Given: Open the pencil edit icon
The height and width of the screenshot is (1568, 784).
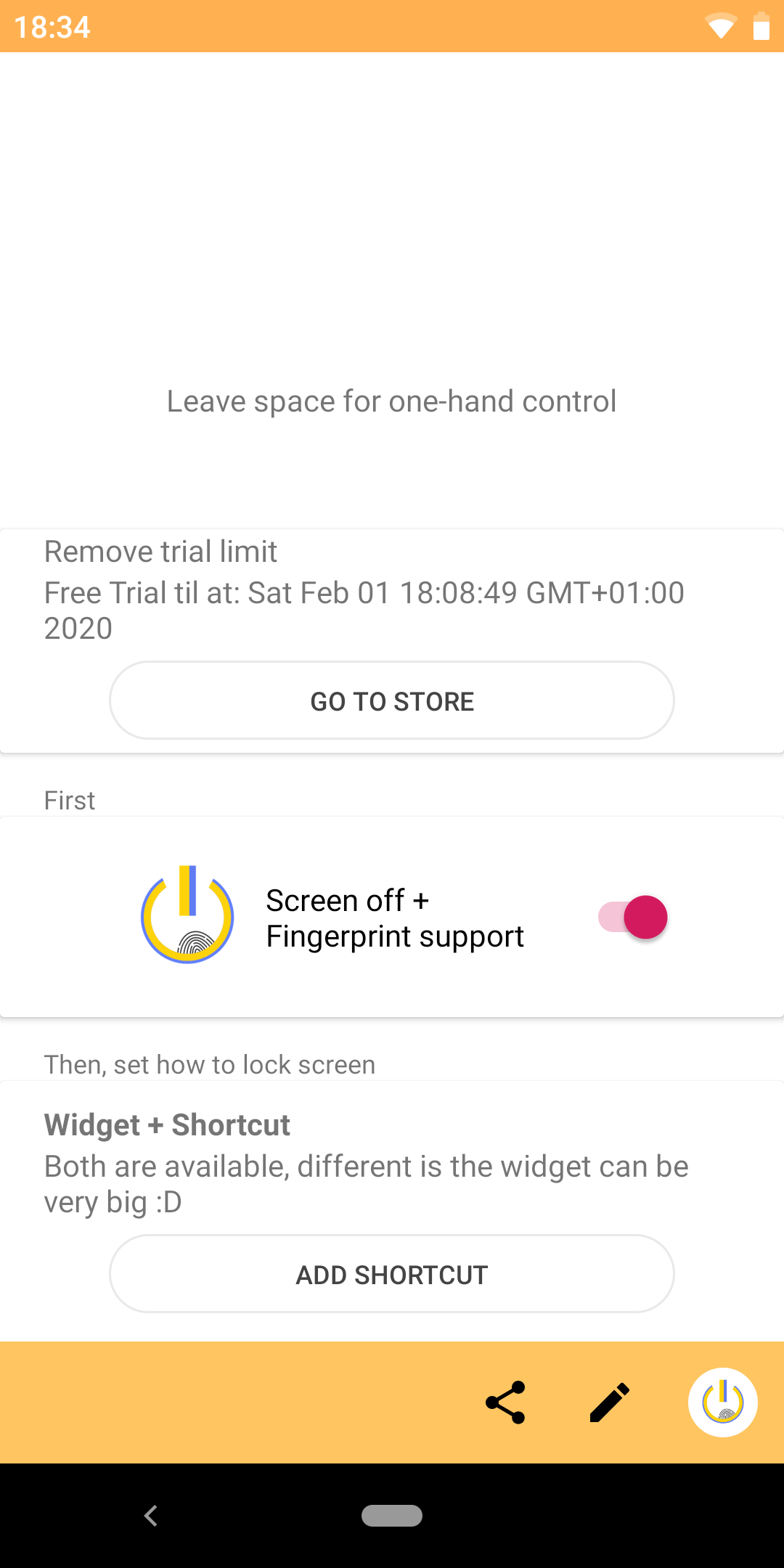Looking at the screenshot, I should pyautogui.click(x=610, y=1402).
